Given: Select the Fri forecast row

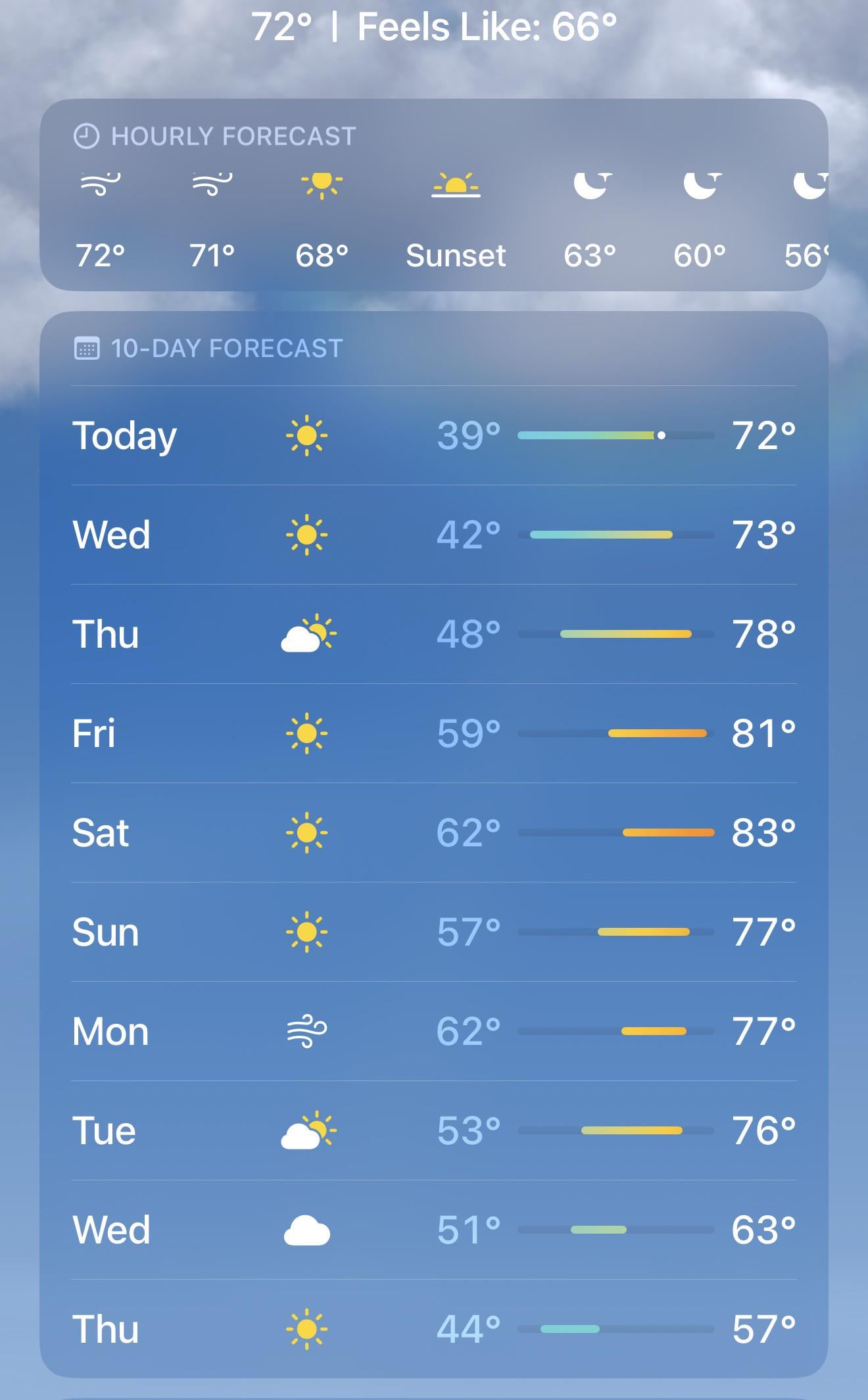Looking at the screenshot, I should pyautogui.click(x=433, y=733).
